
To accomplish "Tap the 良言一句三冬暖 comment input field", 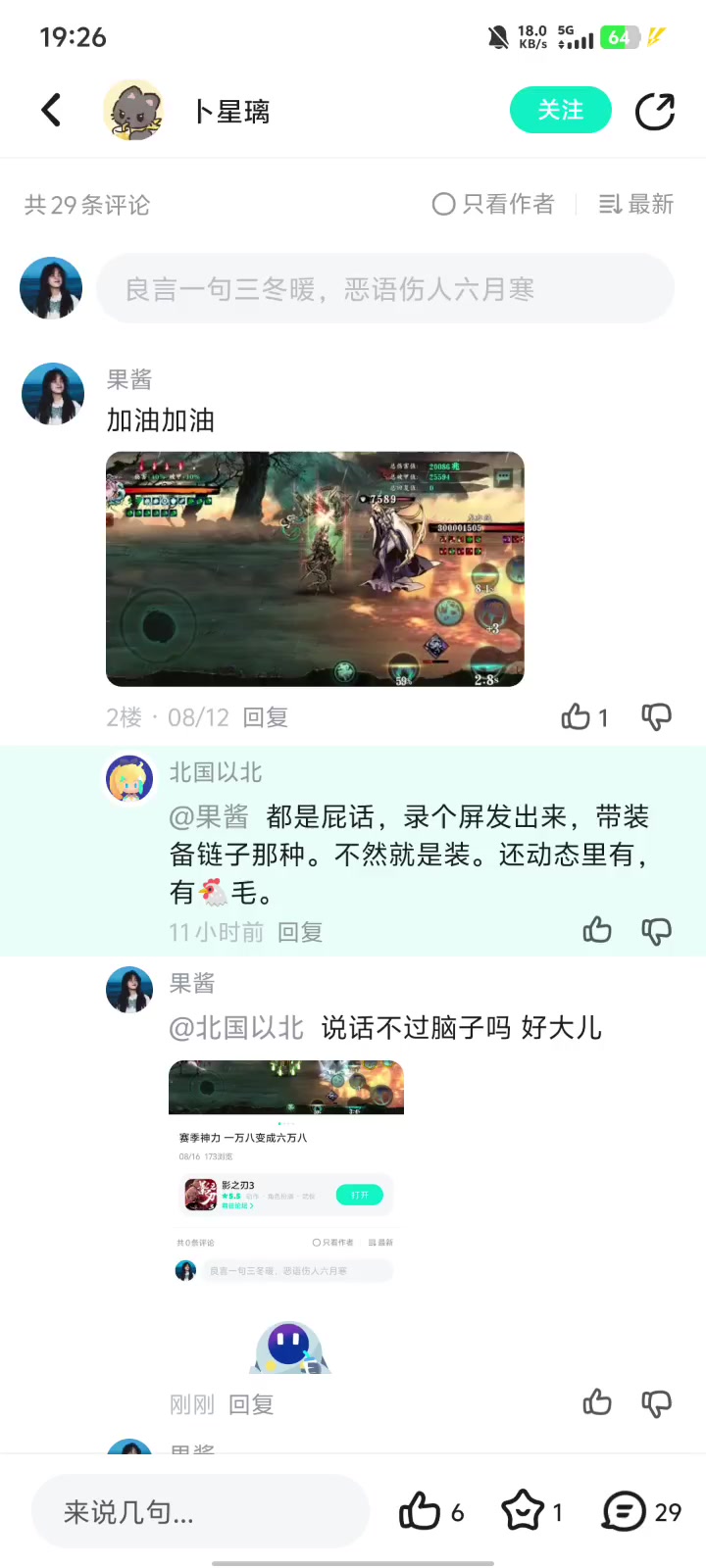I will click(385, 288).
